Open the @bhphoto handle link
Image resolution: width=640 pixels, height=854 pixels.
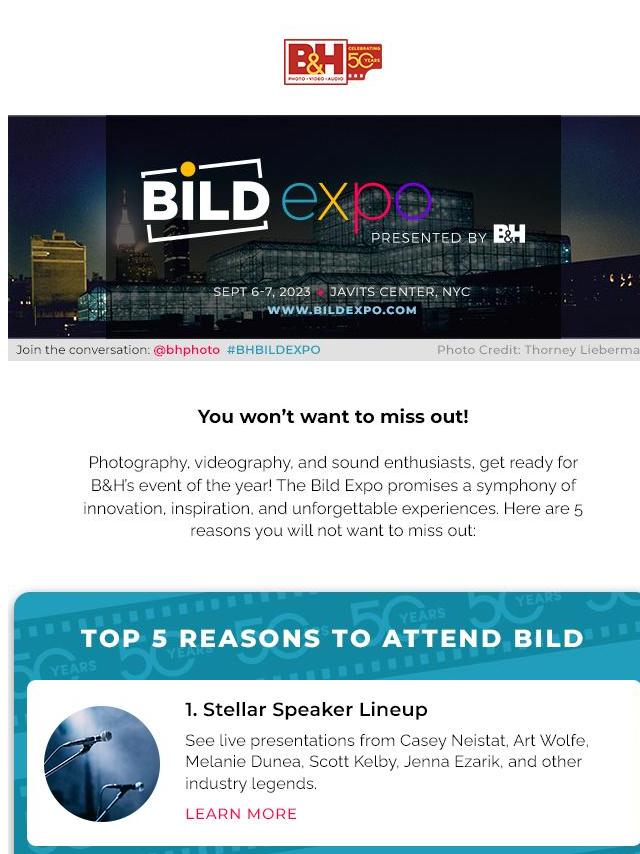click(186, 350)
